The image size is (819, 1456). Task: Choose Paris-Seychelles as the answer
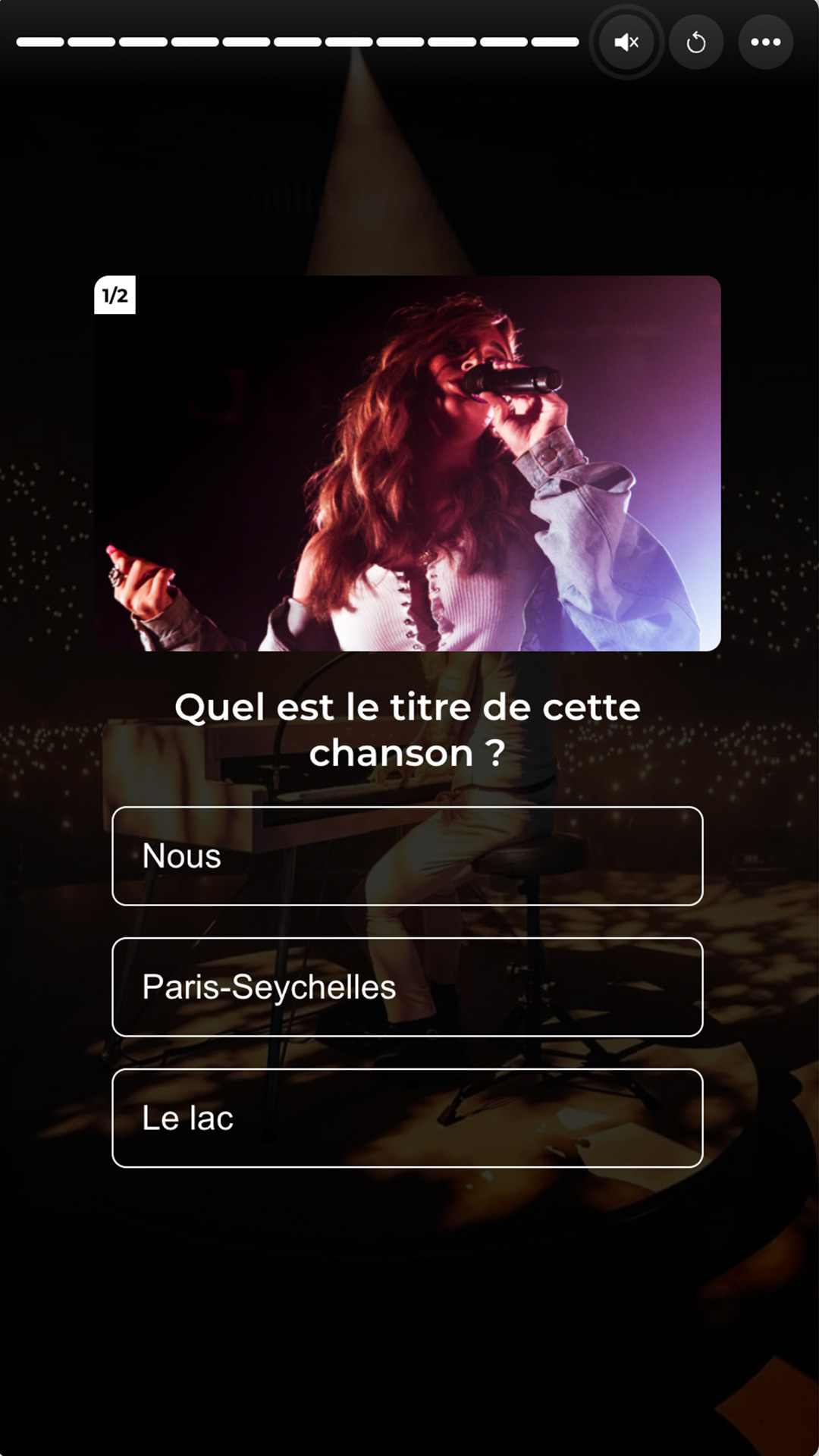[407, 987]
